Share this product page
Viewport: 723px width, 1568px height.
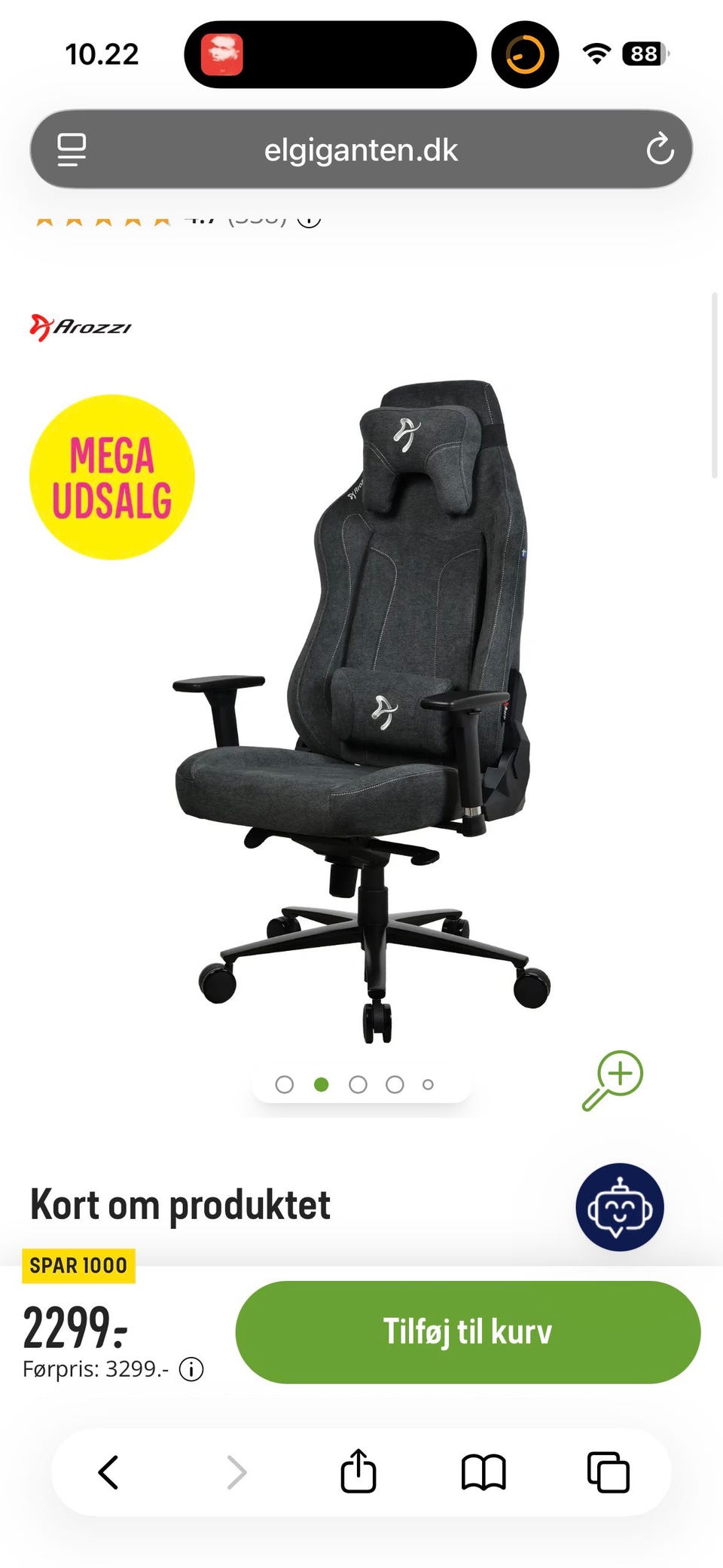tap(358, 1470)
